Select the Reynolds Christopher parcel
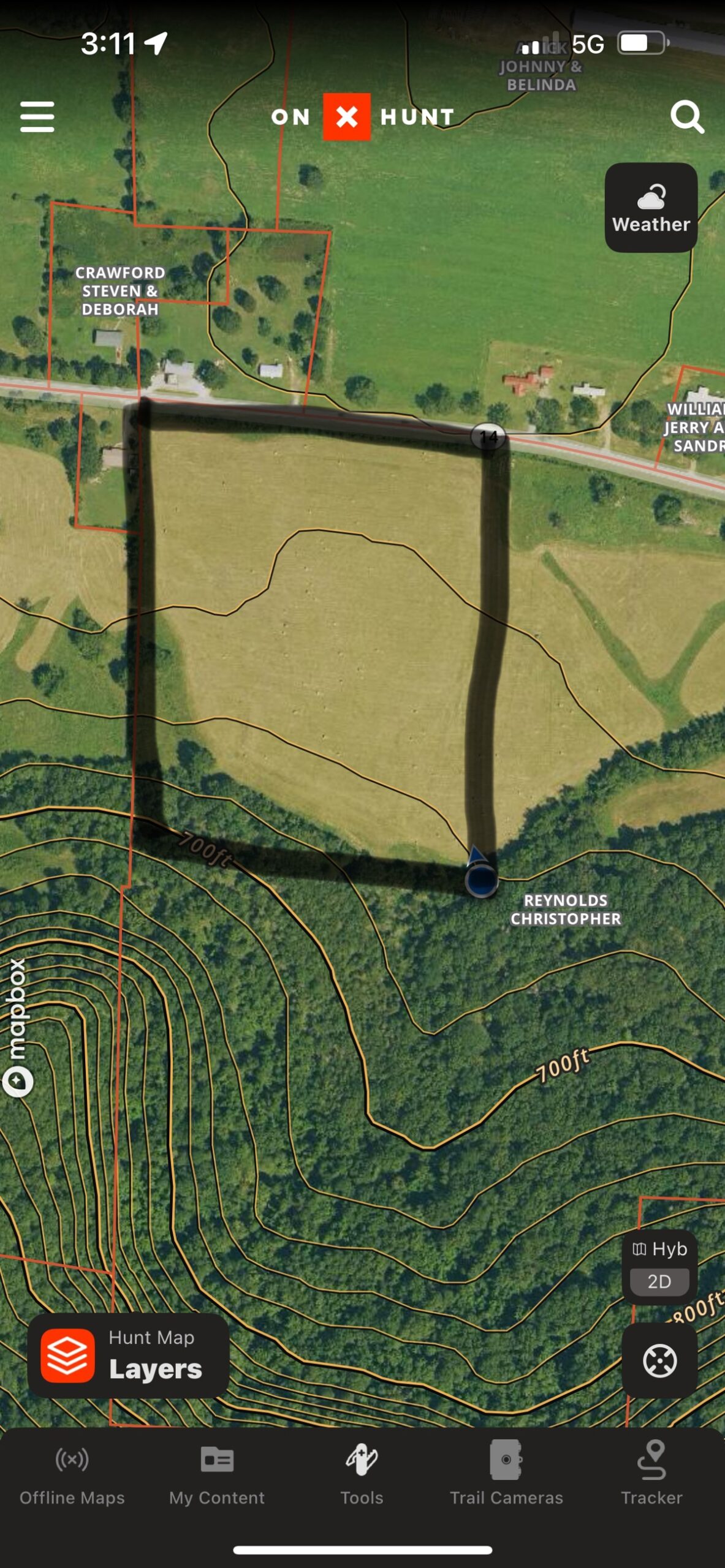Image resolution: width=725 pixels, height=1568 pixels. (x=565, y=910)
